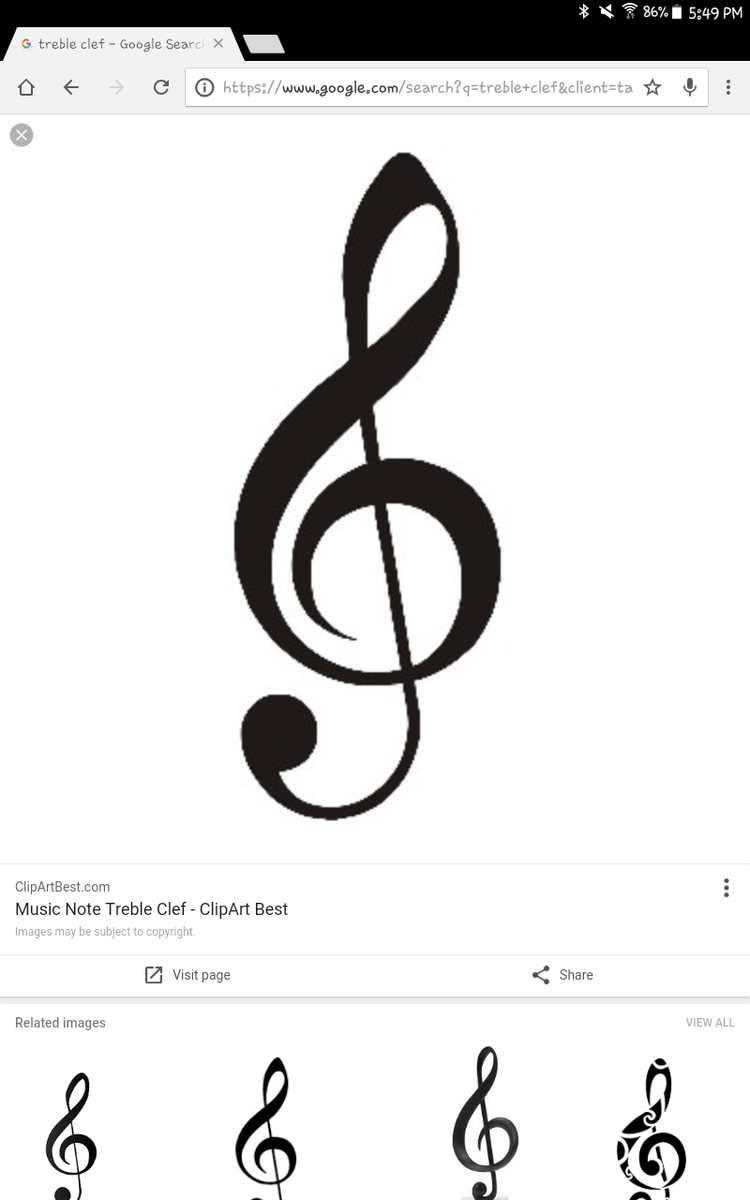Screen dimensions: 750x1200
Task: Open a new browser tab
Action: (263, 44)
